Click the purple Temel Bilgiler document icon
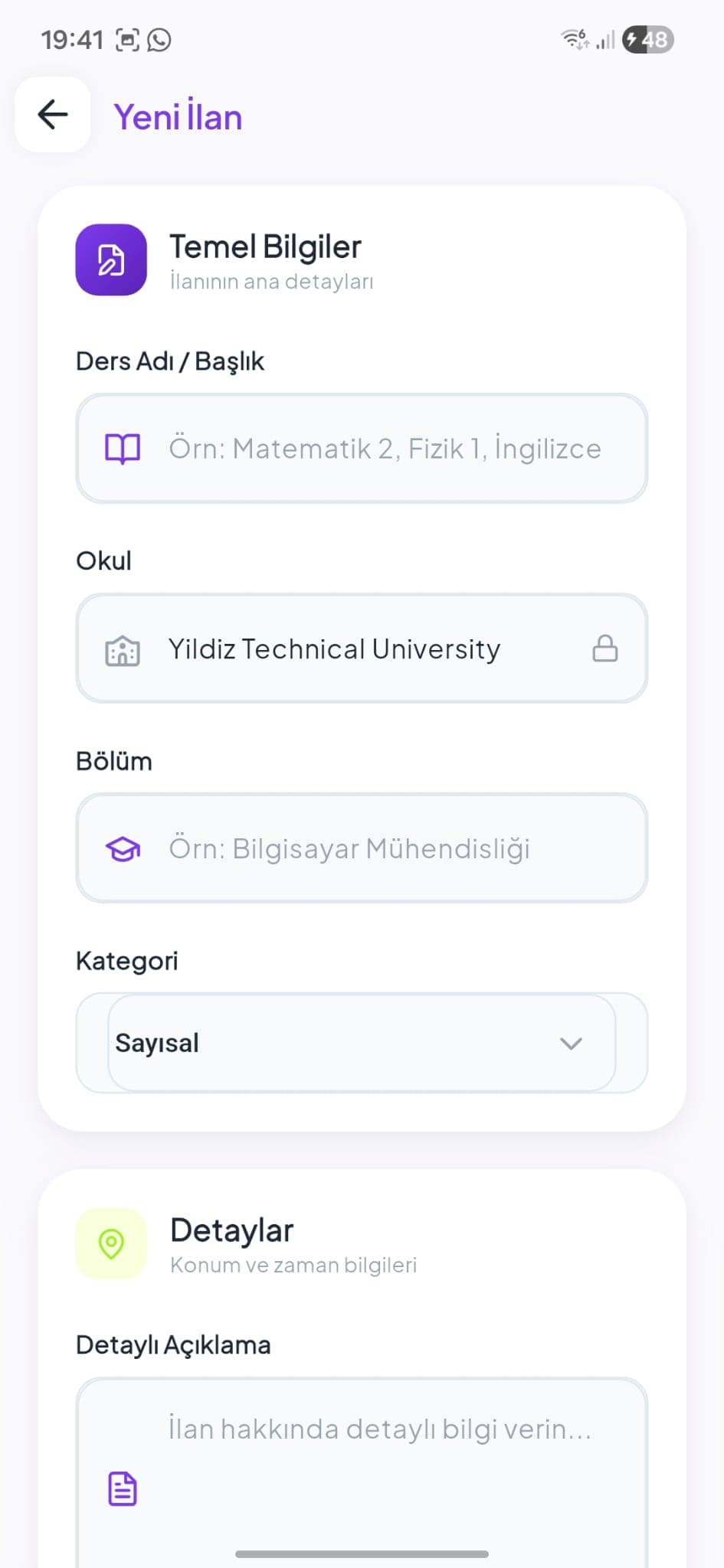Screen dimensions: 724x1568 (x=110, y=260)
